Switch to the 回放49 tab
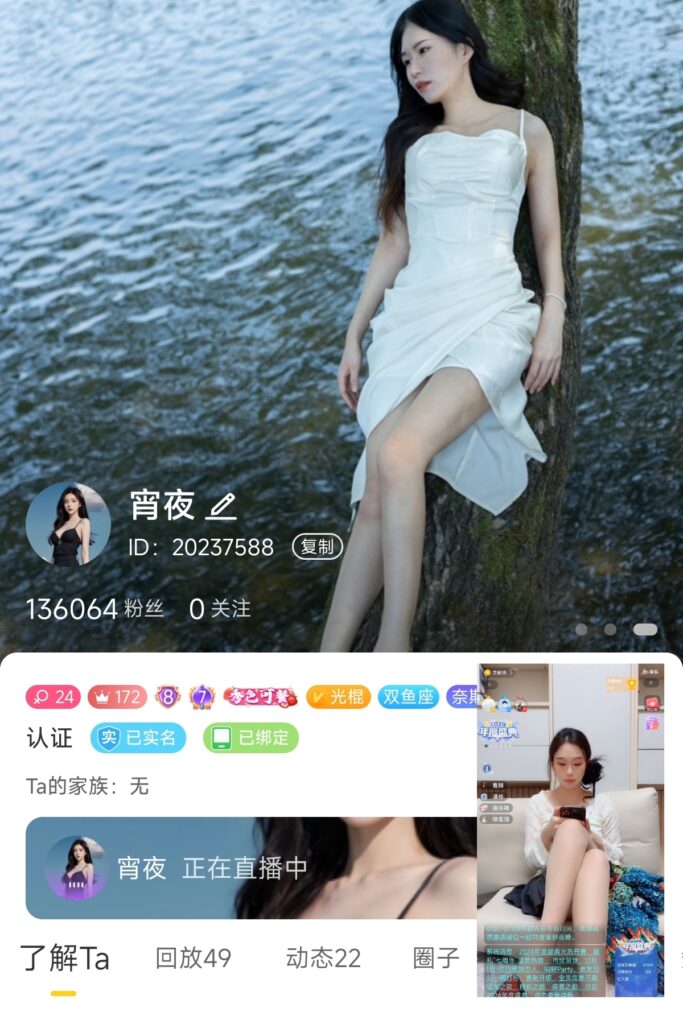This screenshot has height=1024, width=683. (193, 958)
